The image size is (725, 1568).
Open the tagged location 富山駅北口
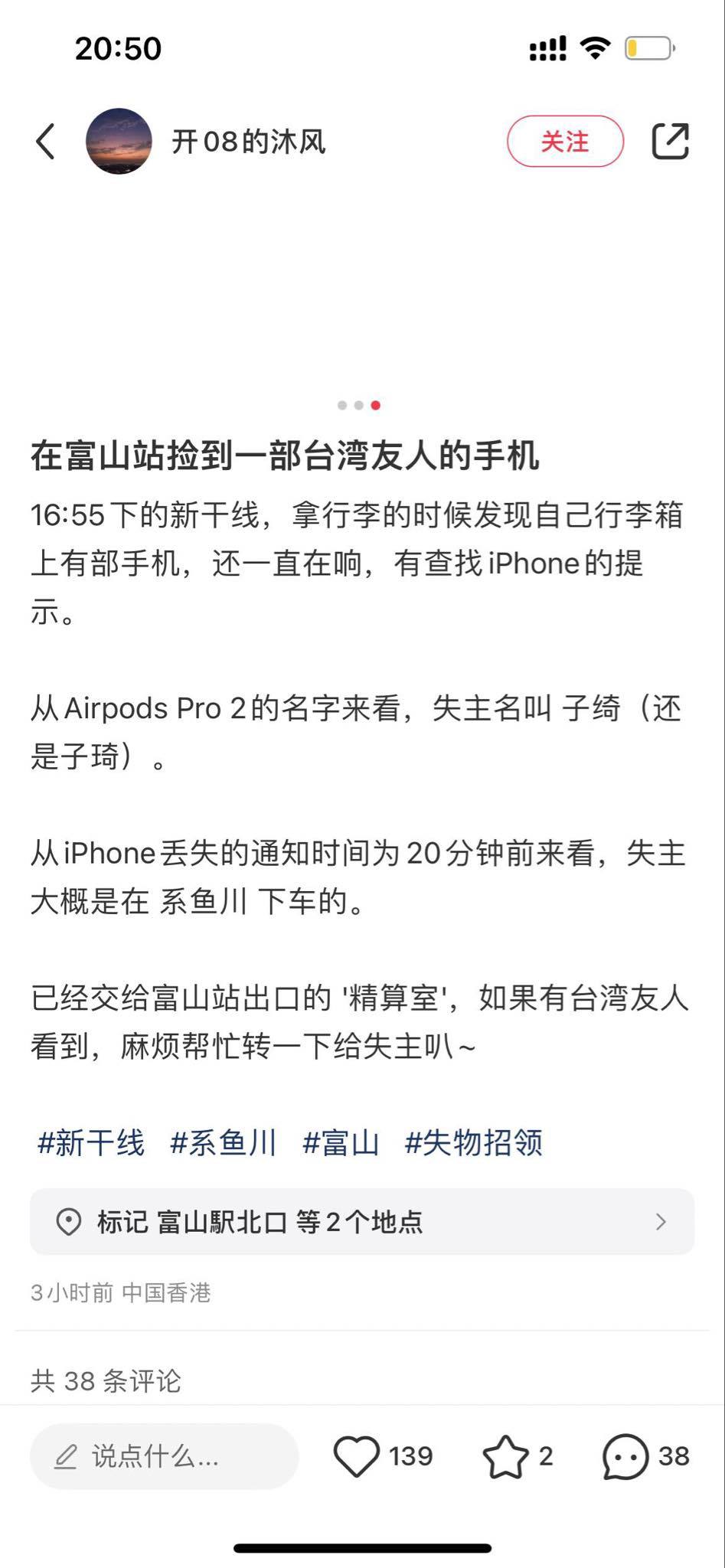pyautogui.click(x=361, y=1221)
